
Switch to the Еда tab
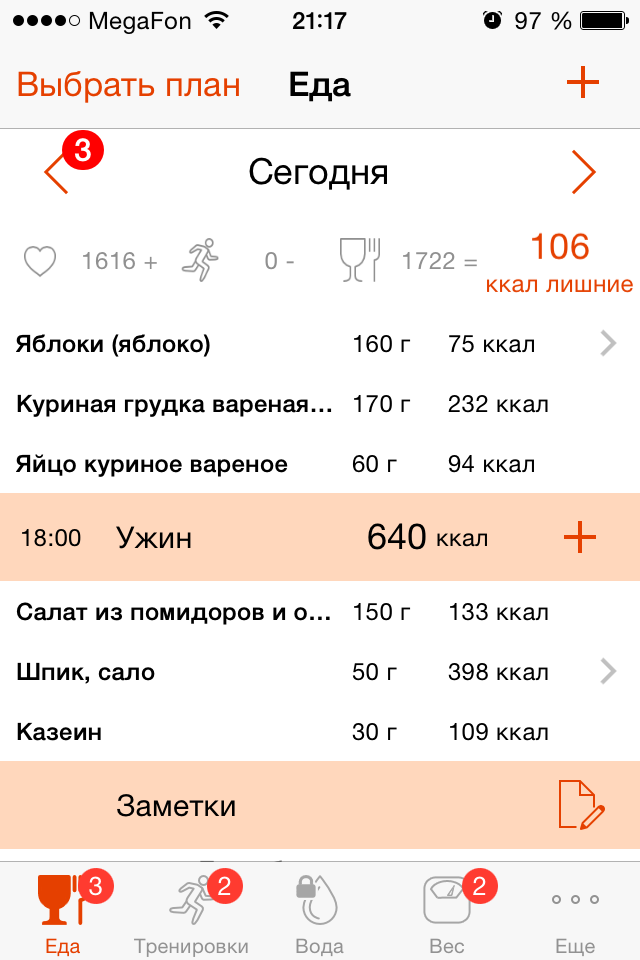63,912
